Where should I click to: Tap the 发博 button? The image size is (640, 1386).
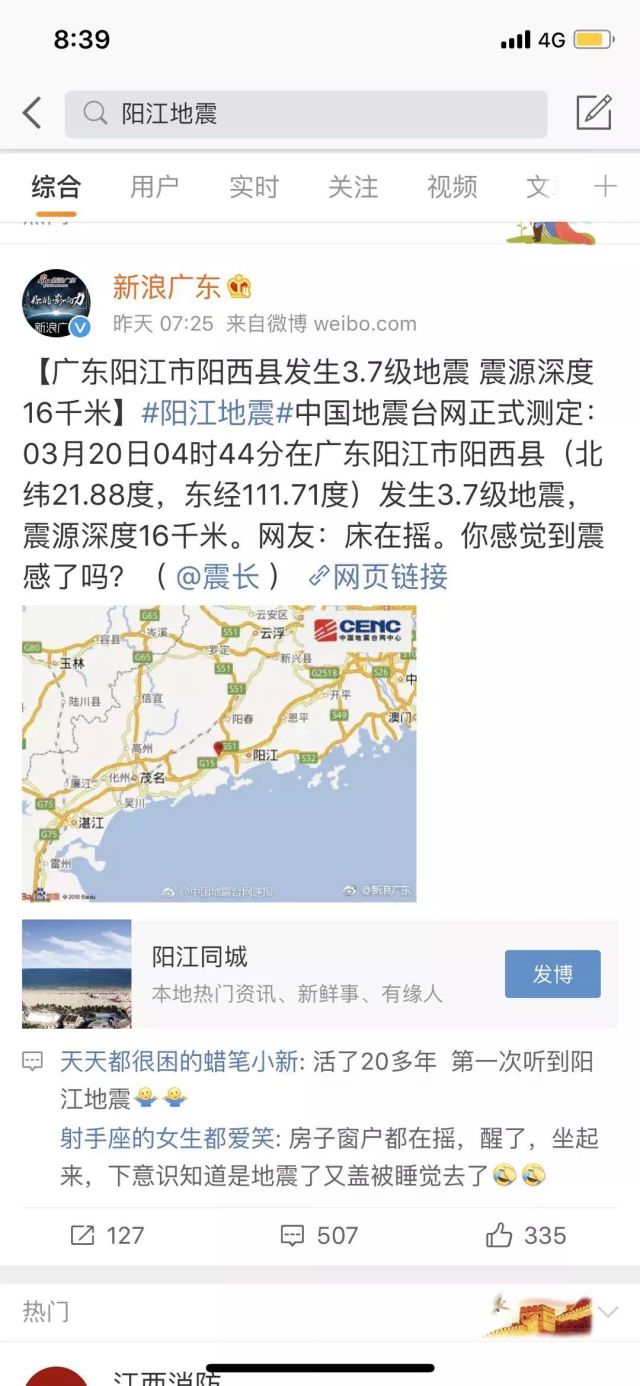(552, 974)
